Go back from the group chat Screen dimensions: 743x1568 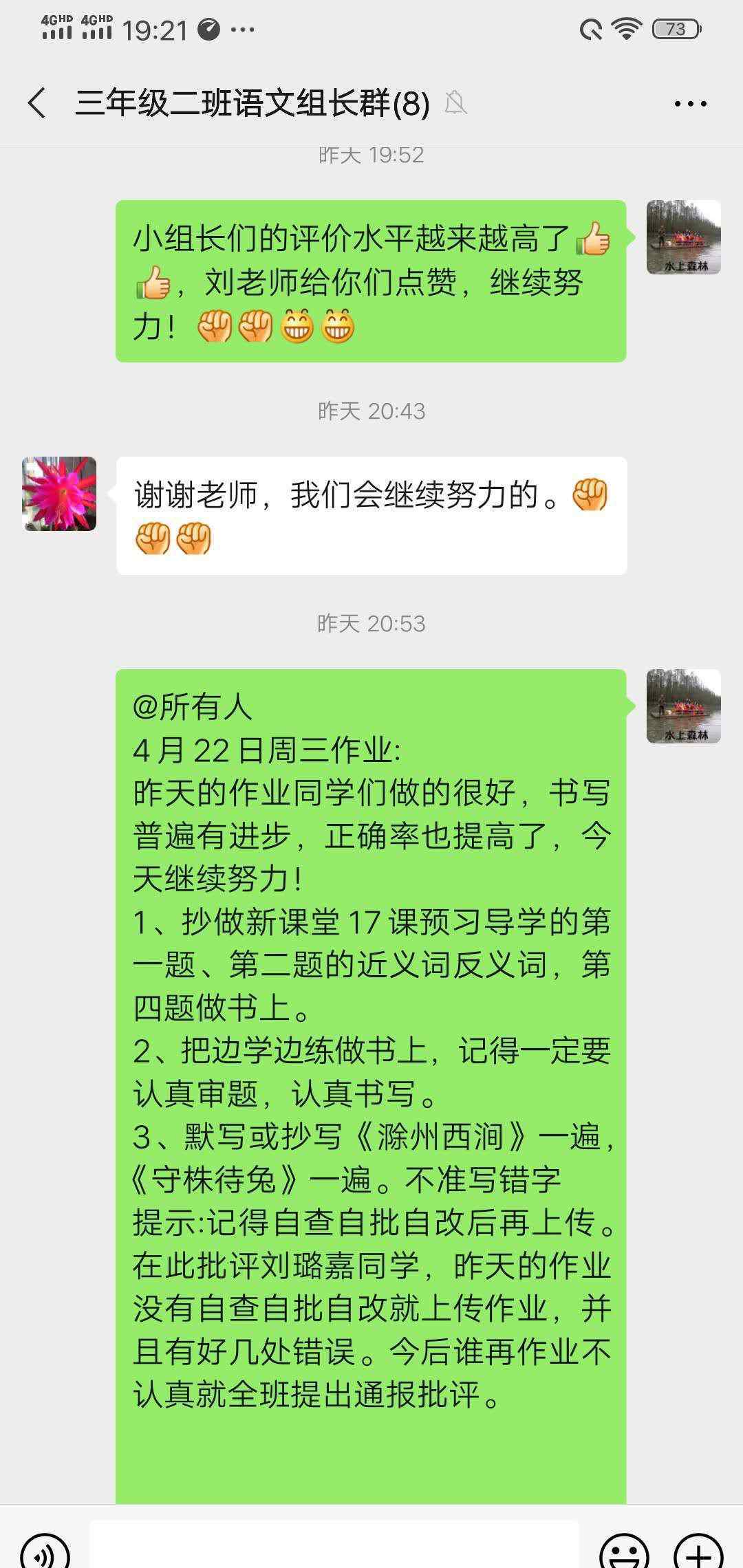pos(37,103)
